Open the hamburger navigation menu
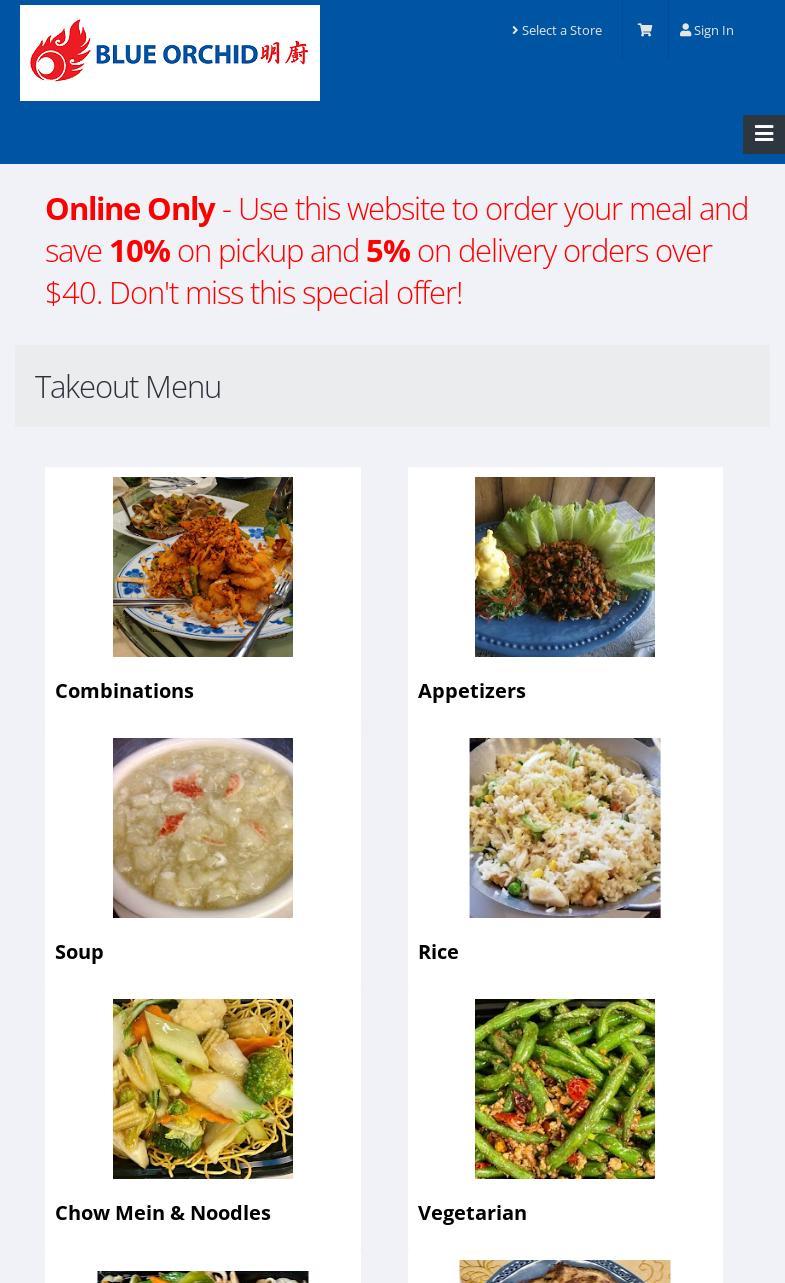 [763, 134]
